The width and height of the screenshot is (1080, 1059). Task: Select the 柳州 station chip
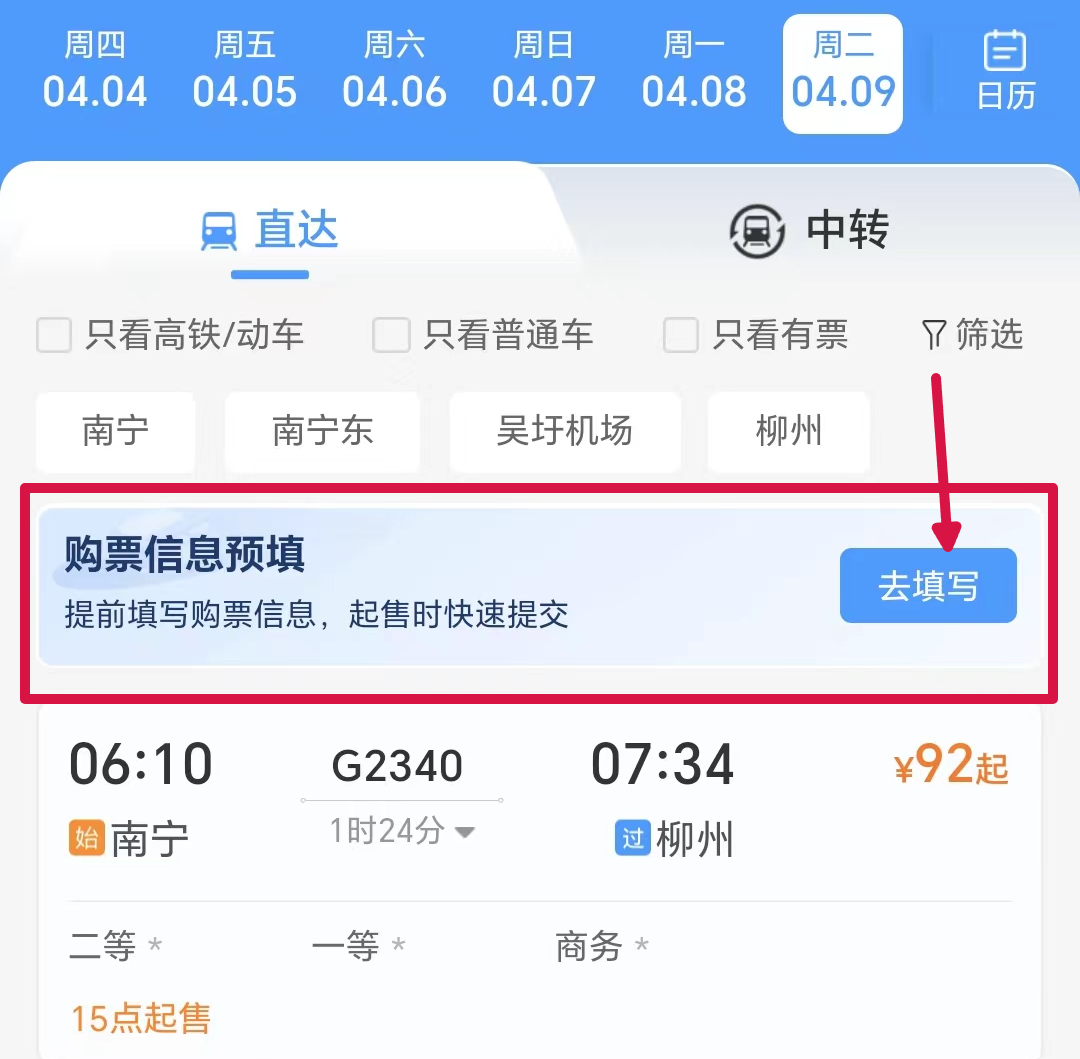click(x=789, y=431)
